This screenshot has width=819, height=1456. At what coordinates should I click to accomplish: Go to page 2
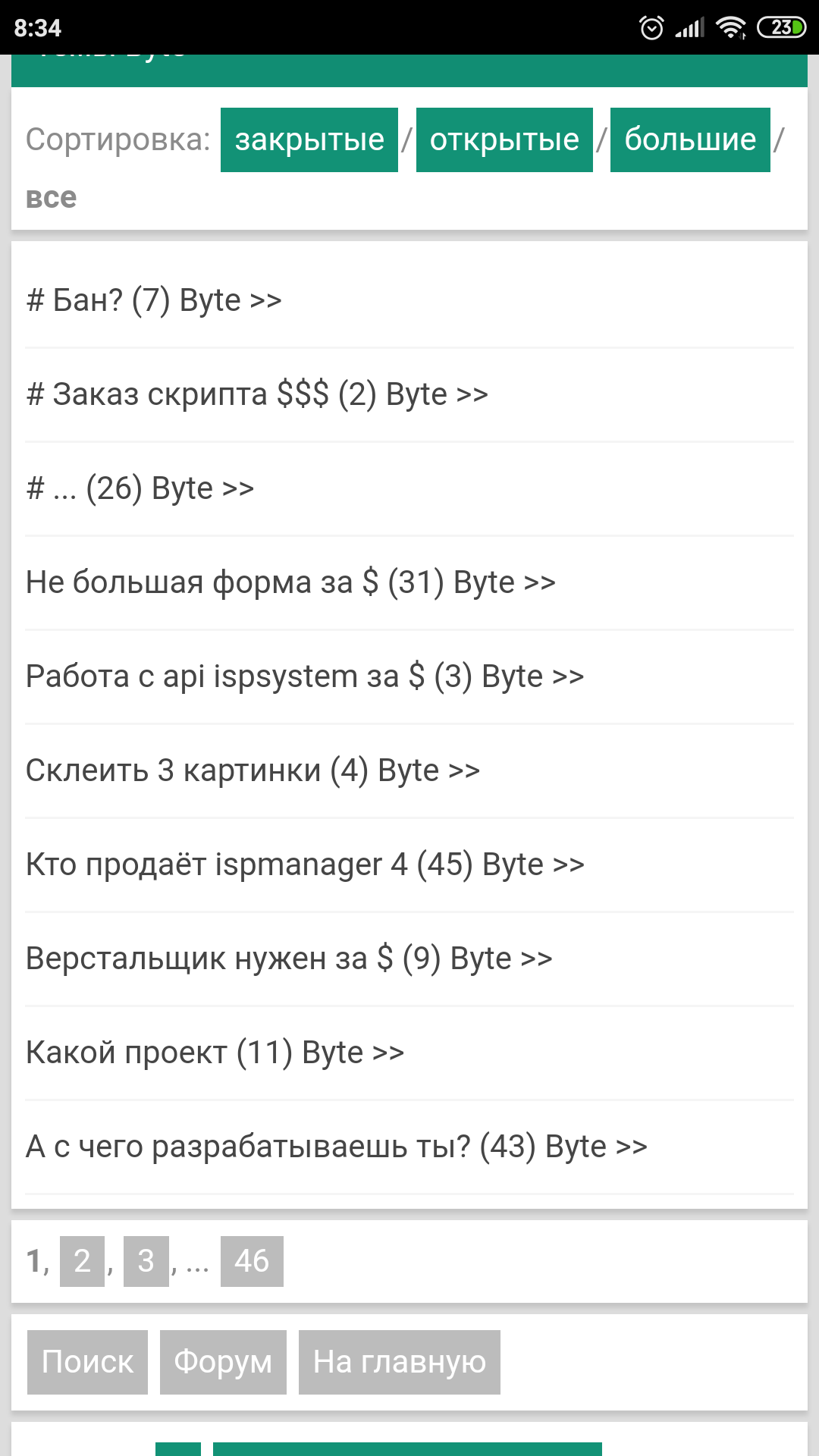(x=82, y=1261)
